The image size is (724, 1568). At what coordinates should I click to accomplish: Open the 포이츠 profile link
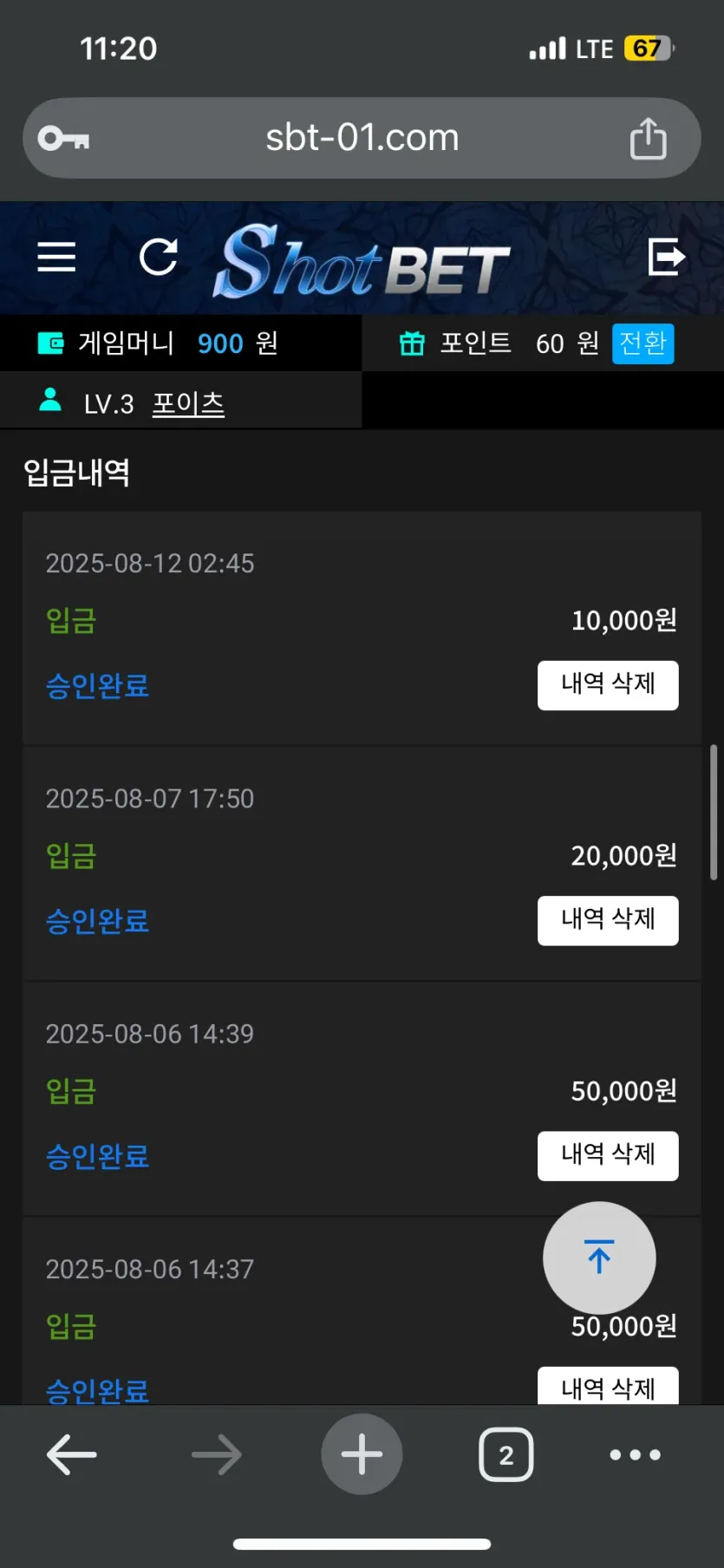pyautogui.click(x=188, y=404)
